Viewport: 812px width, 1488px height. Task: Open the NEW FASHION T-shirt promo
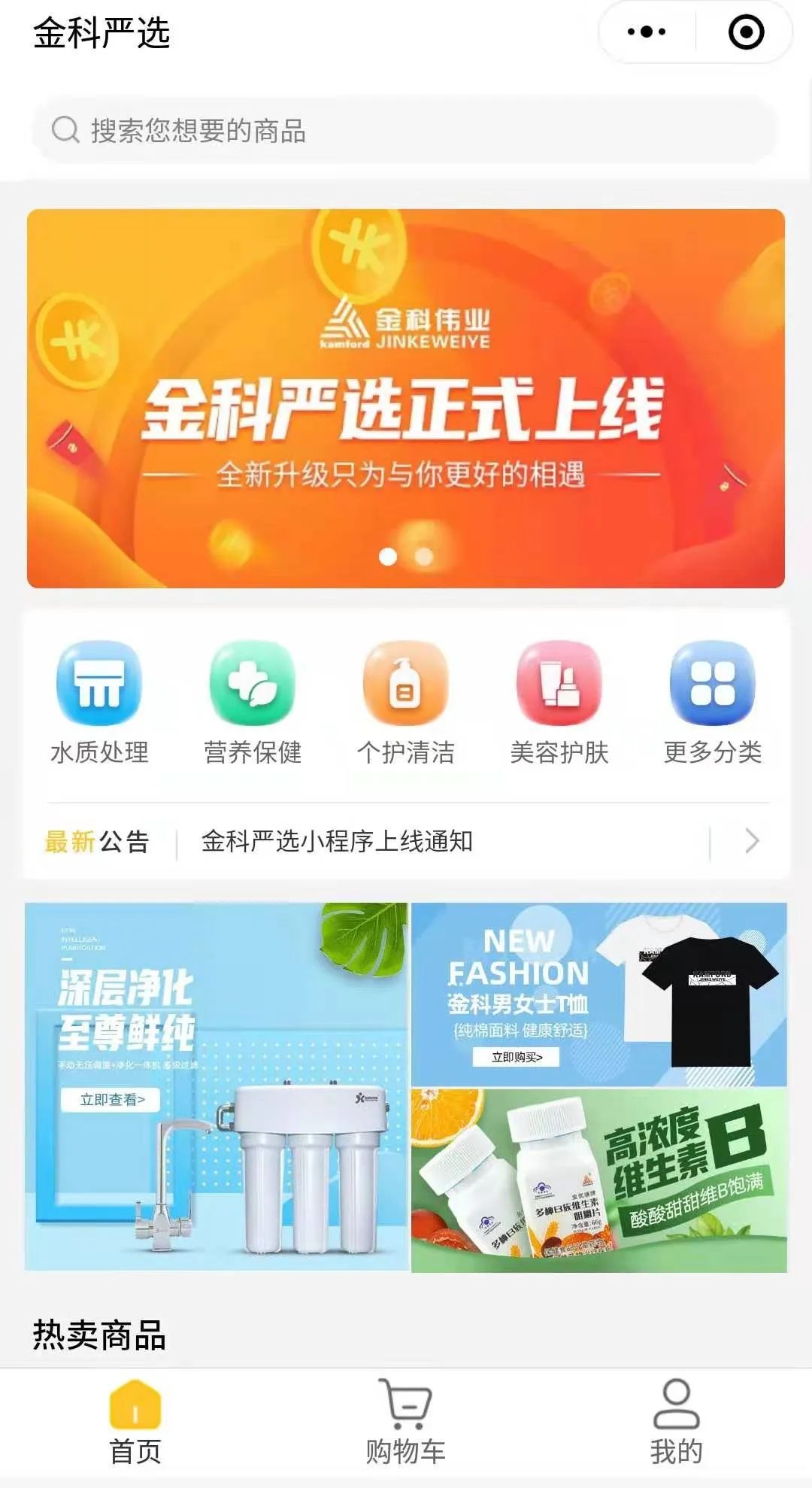[x=598, y=995]
